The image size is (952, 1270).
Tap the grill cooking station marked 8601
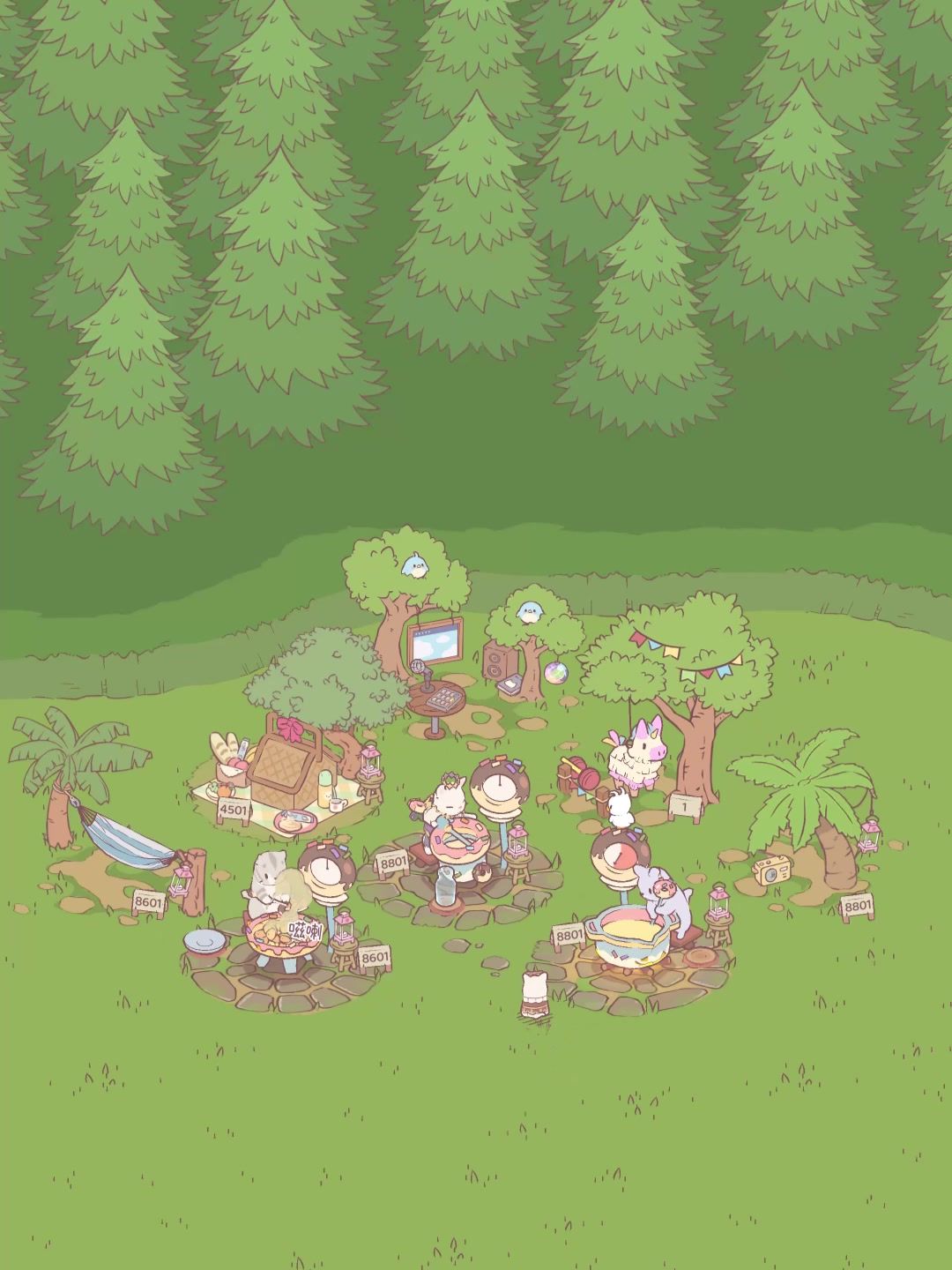point(282,938)
